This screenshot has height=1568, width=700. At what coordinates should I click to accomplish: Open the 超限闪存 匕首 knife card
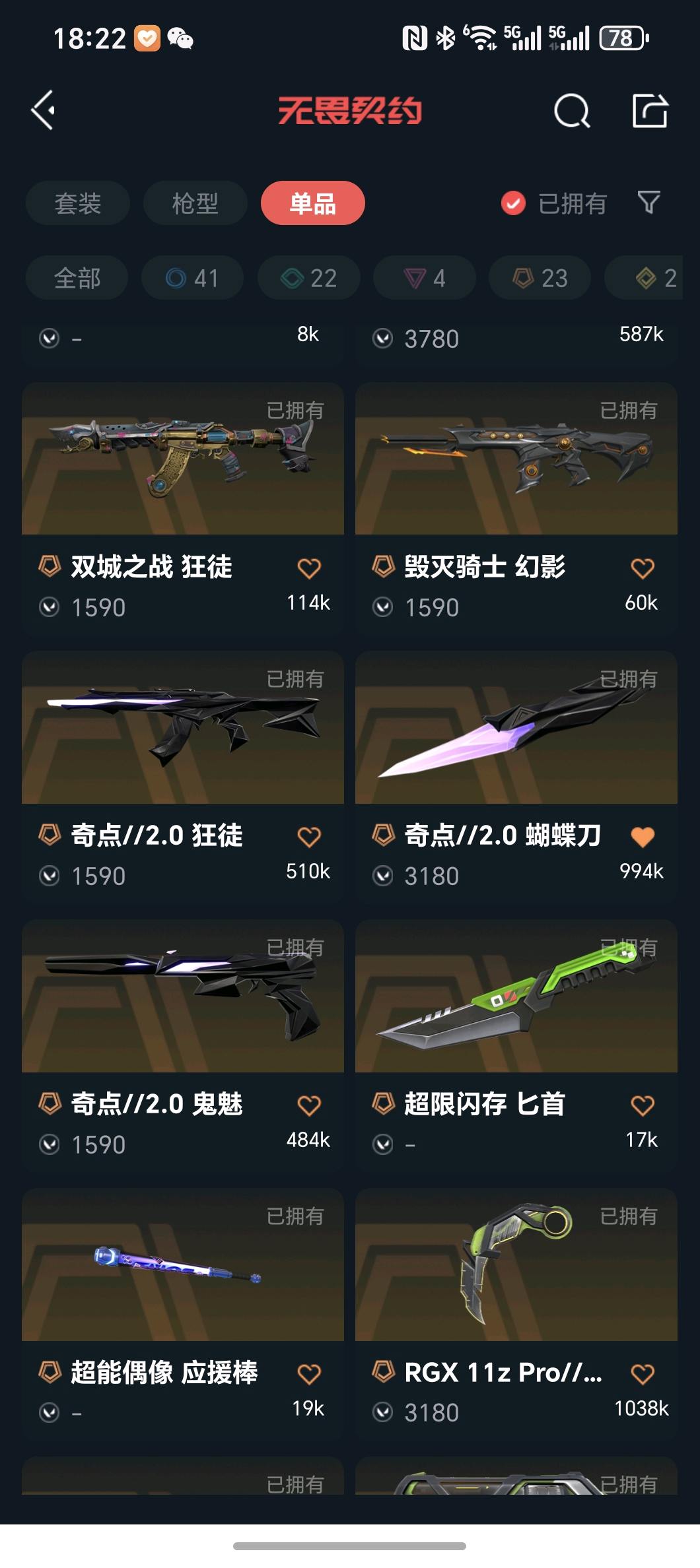click(x=516, y=996)
